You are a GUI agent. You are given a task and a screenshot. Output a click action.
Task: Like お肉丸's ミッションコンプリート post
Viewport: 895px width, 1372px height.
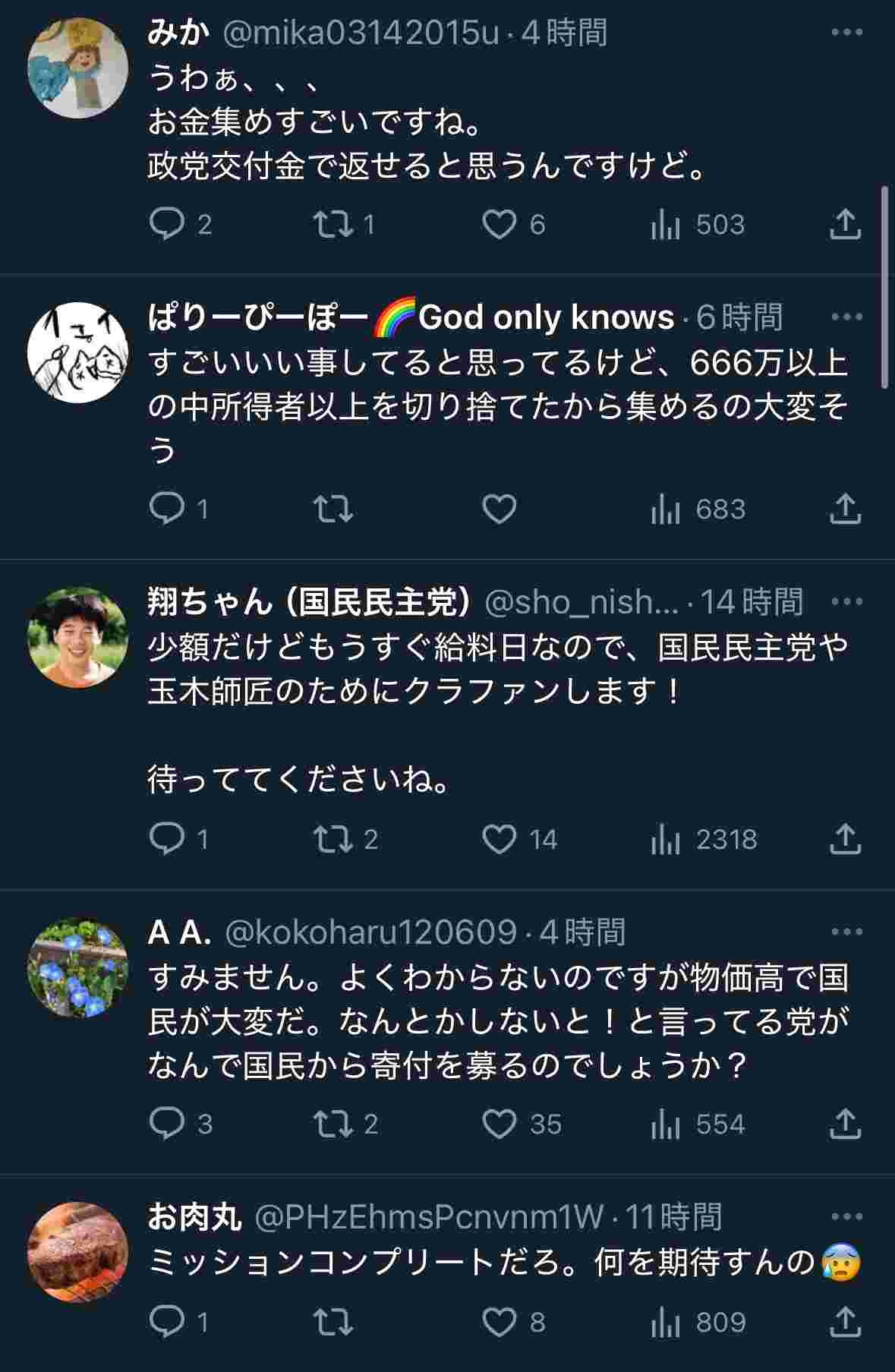click(x=499, y=1323)
